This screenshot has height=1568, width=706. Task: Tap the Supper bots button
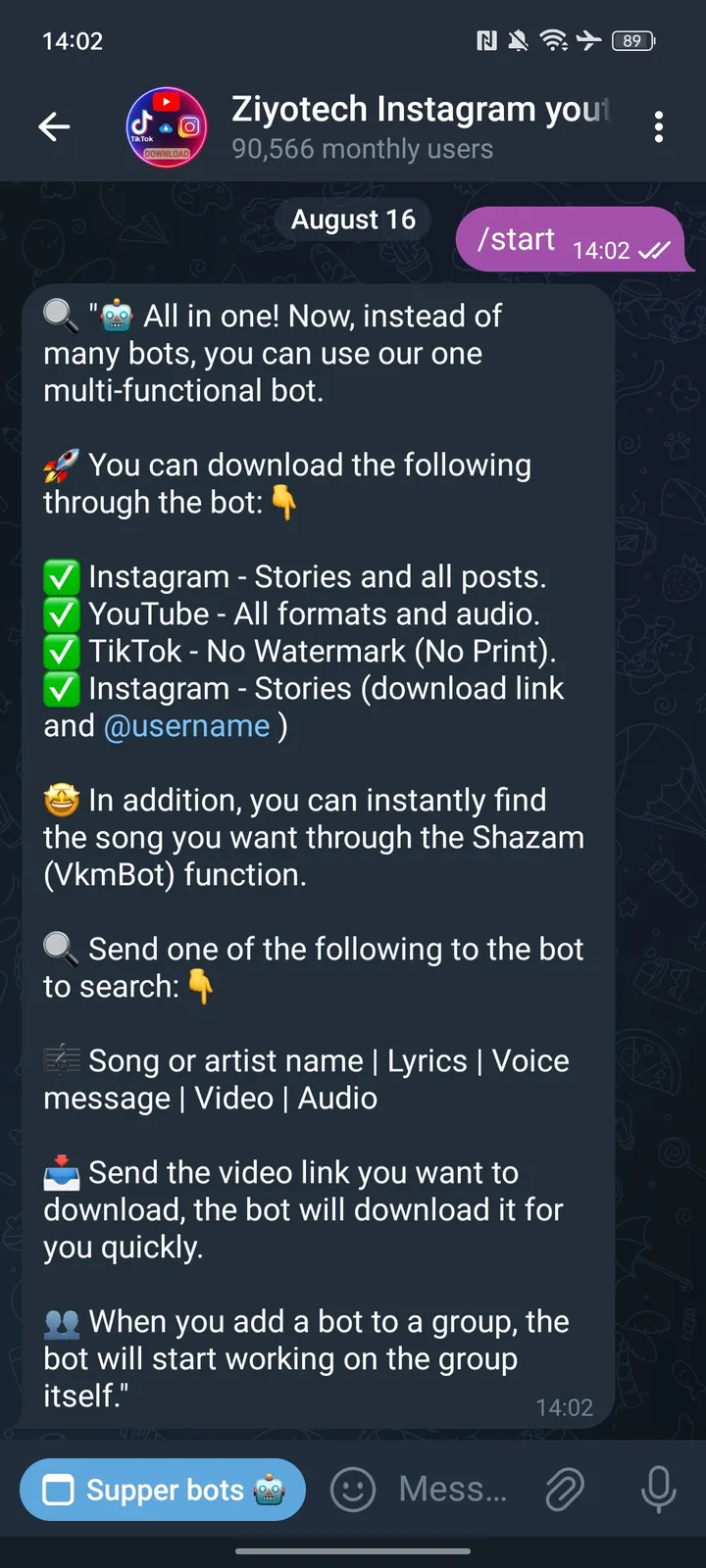(162, 1489)
